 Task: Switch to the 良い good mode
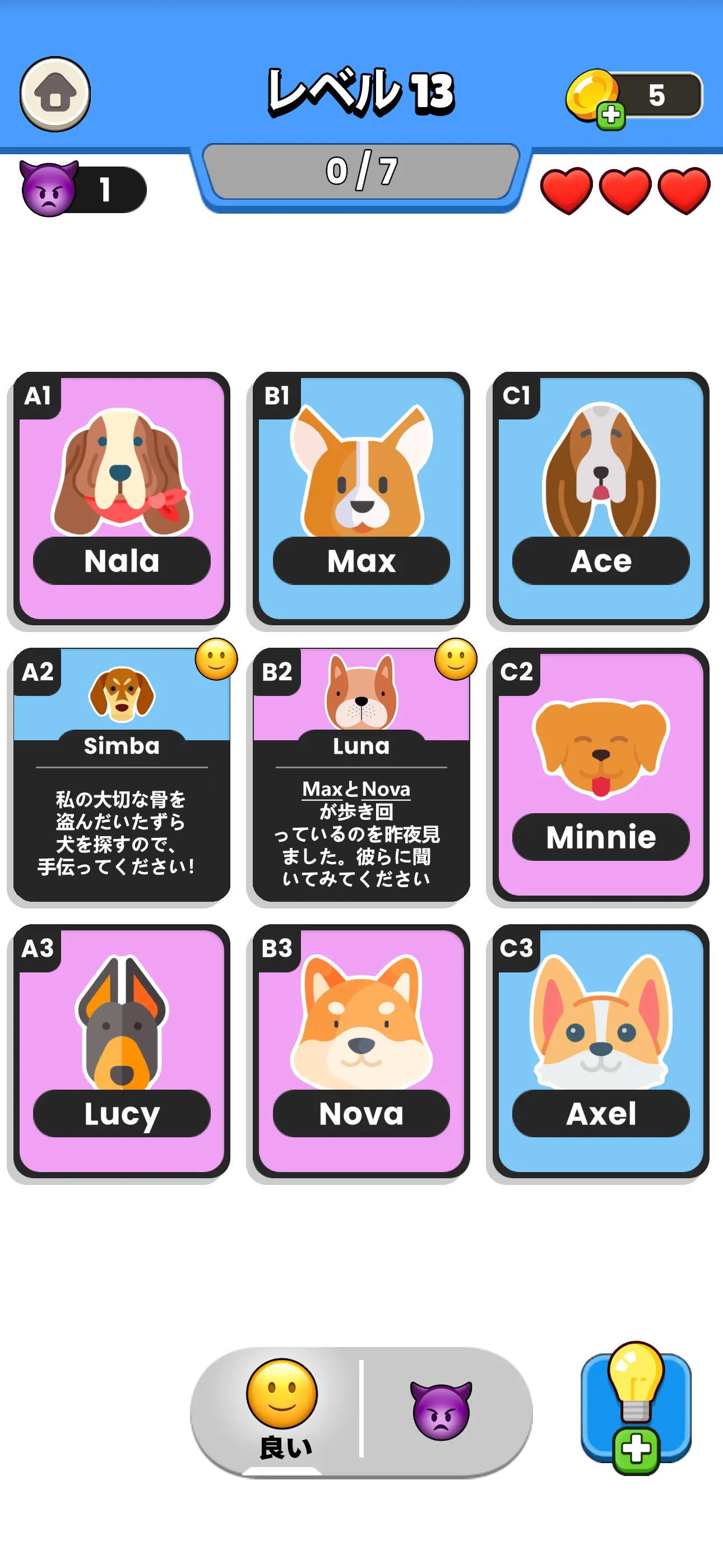pos(282,1409)
